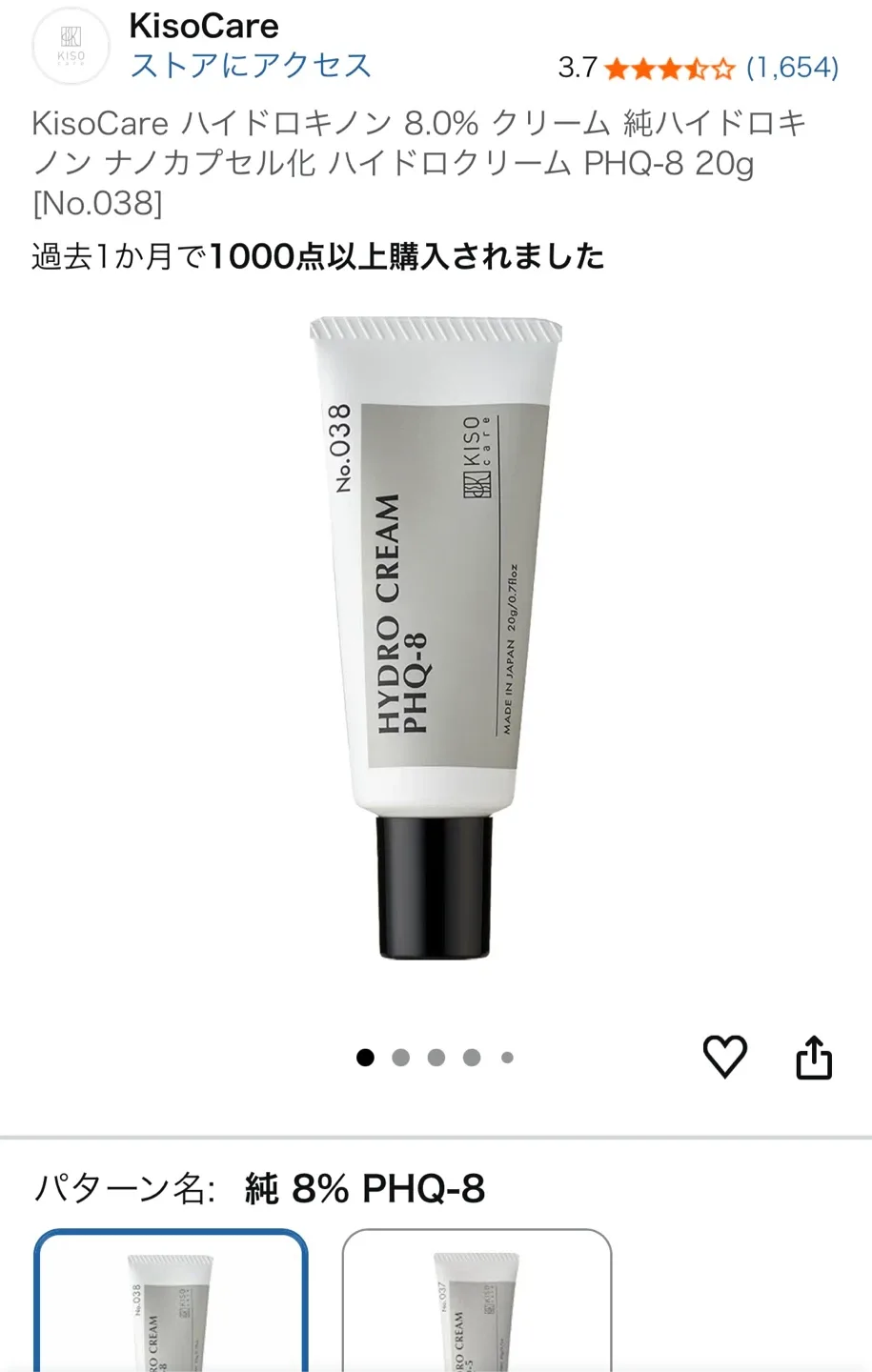Add product to wish list heart
This screenshot has width=872, height=1372.
[724, 1057]
